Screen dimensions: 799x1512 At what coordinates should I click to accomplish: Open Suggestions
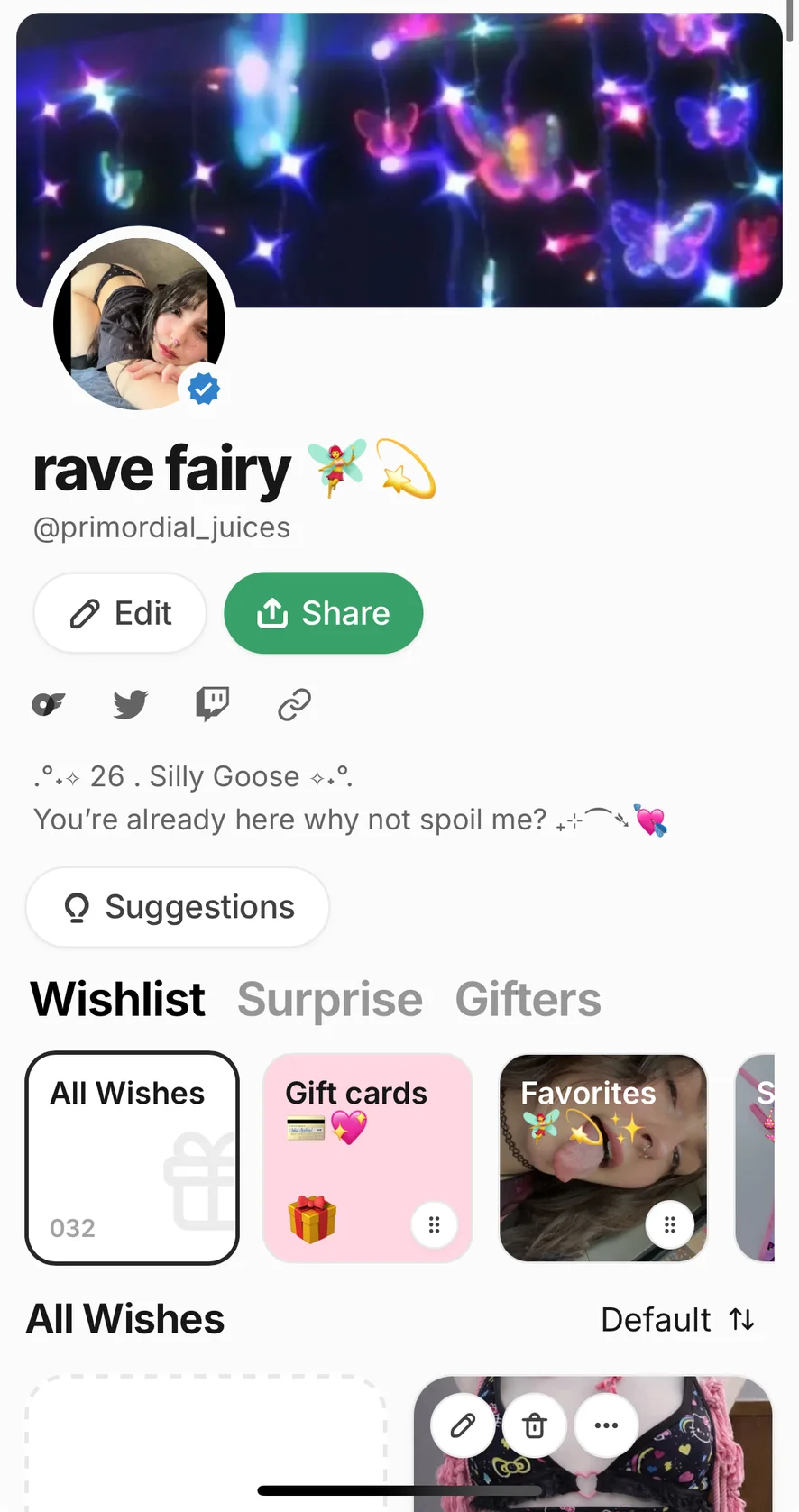coord(178,907)
